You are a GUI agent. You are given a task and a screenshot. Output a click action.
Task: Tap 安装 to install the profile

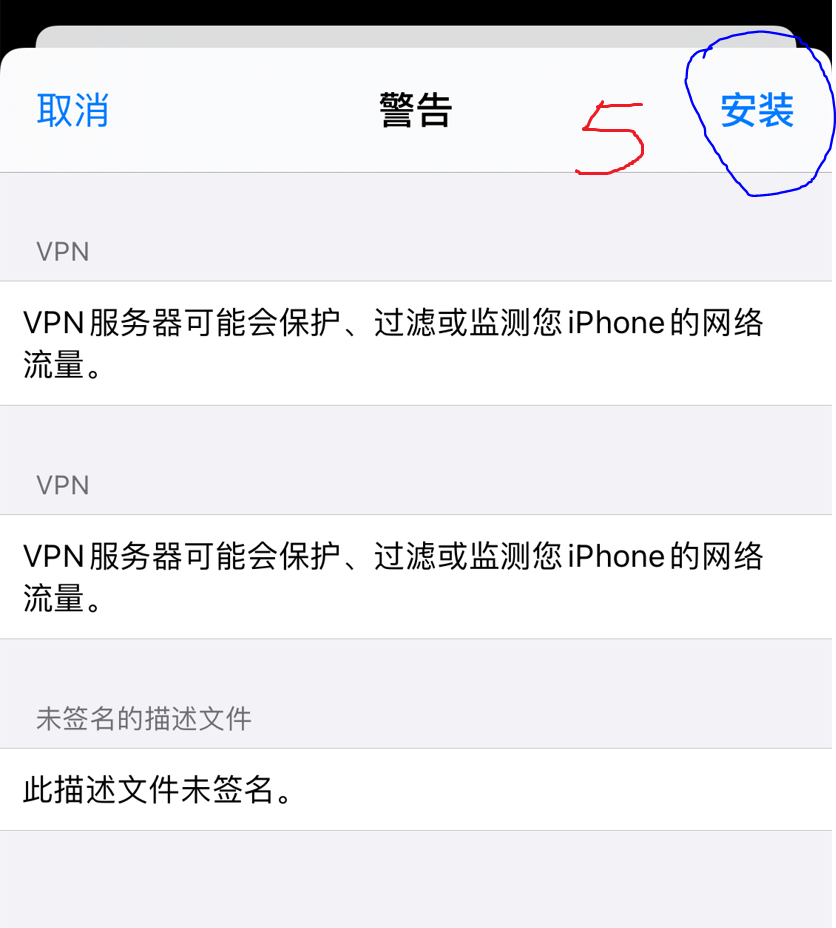coord(757,110)
